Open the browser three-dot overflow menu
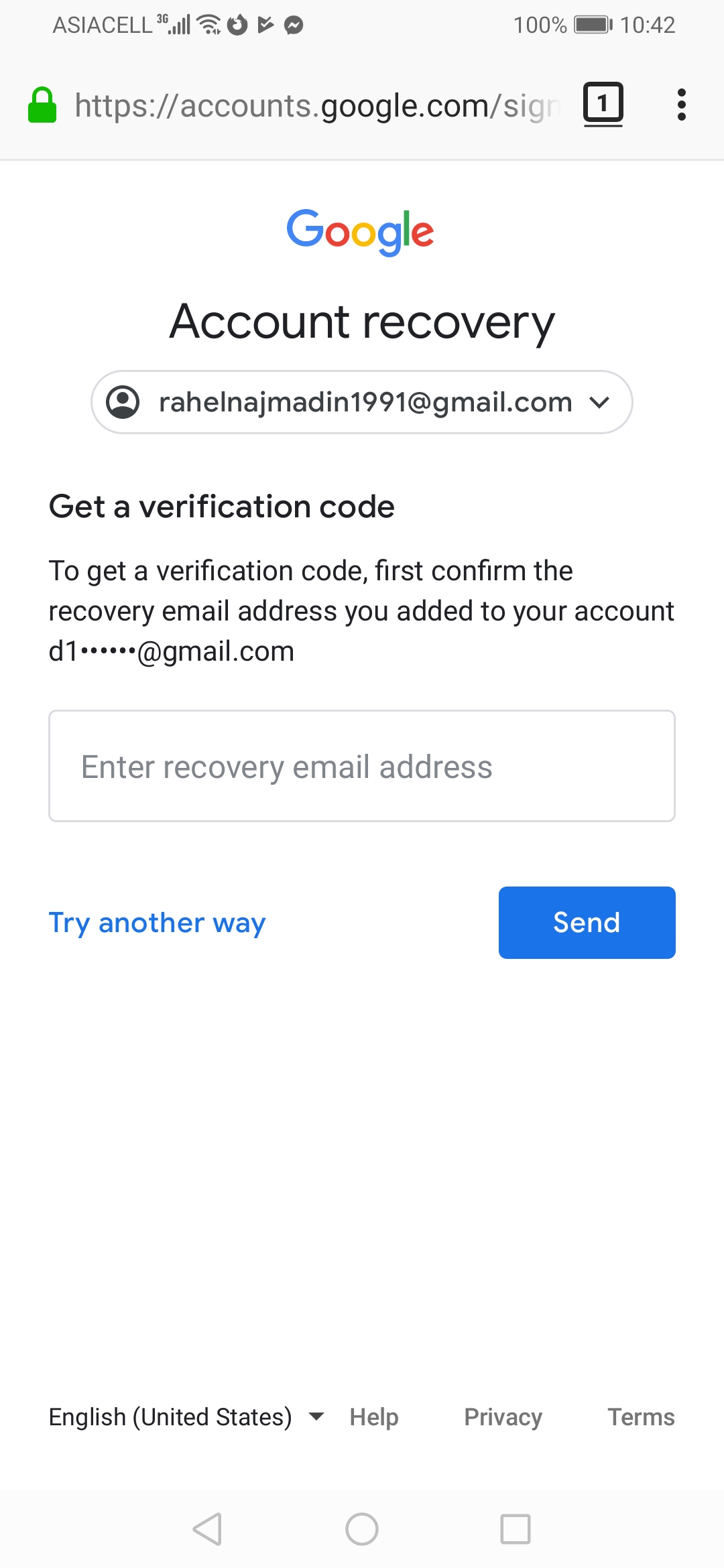The image size is (724, 1568). [x=682, y=104]
